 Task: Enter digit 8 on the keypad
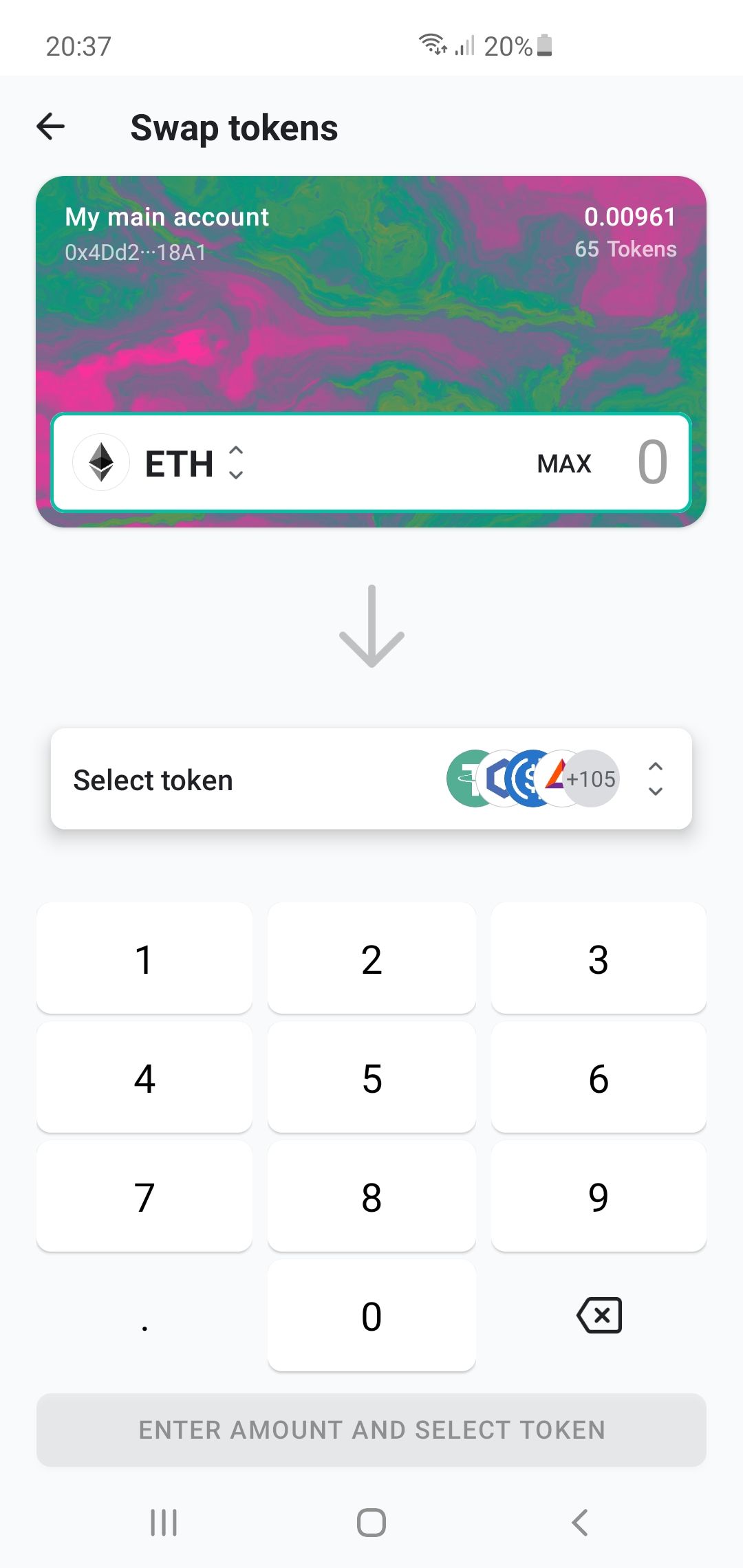(371, 1196)
